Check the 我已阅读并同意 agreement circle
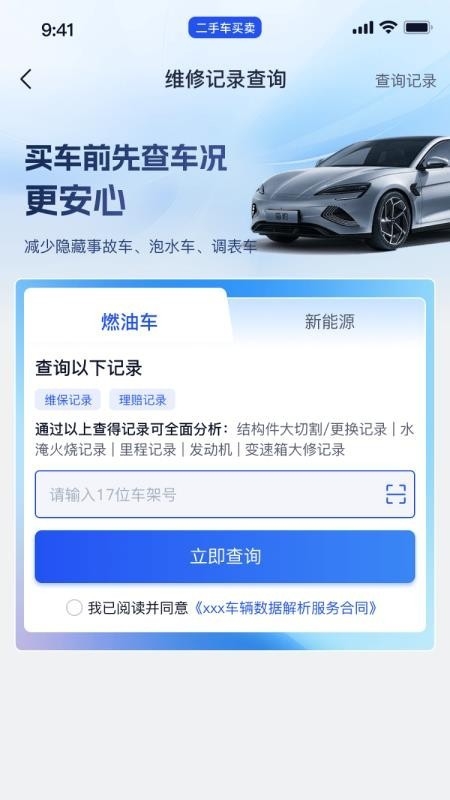450x800 pixels. click(x=74, y=608)
